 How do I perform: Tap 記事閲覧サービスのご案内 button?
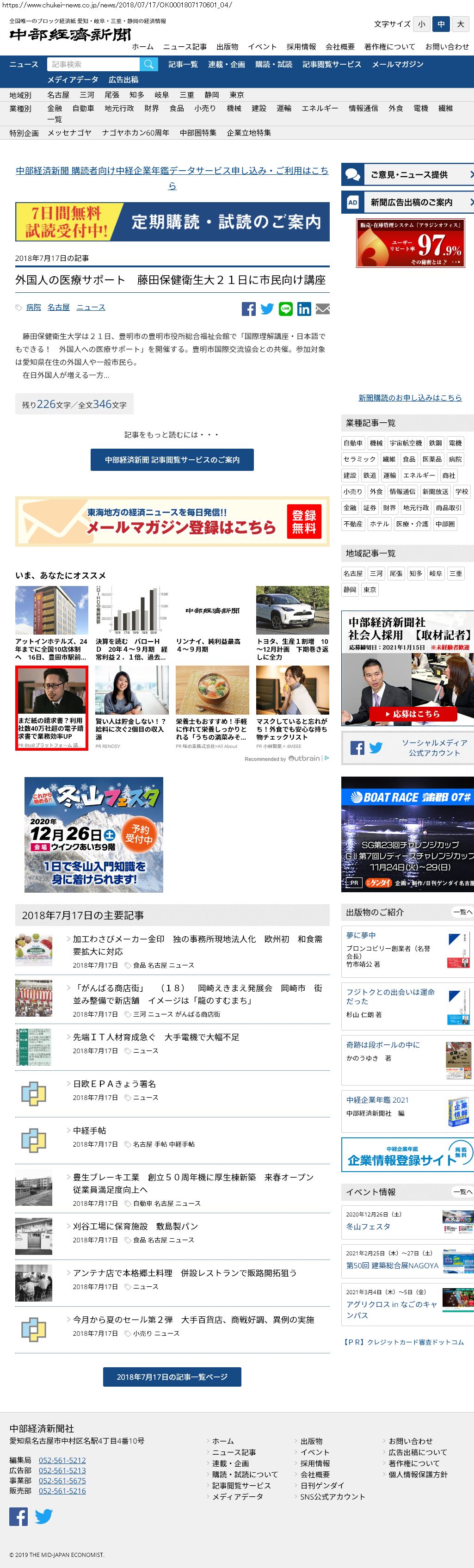tap(172, 460)
